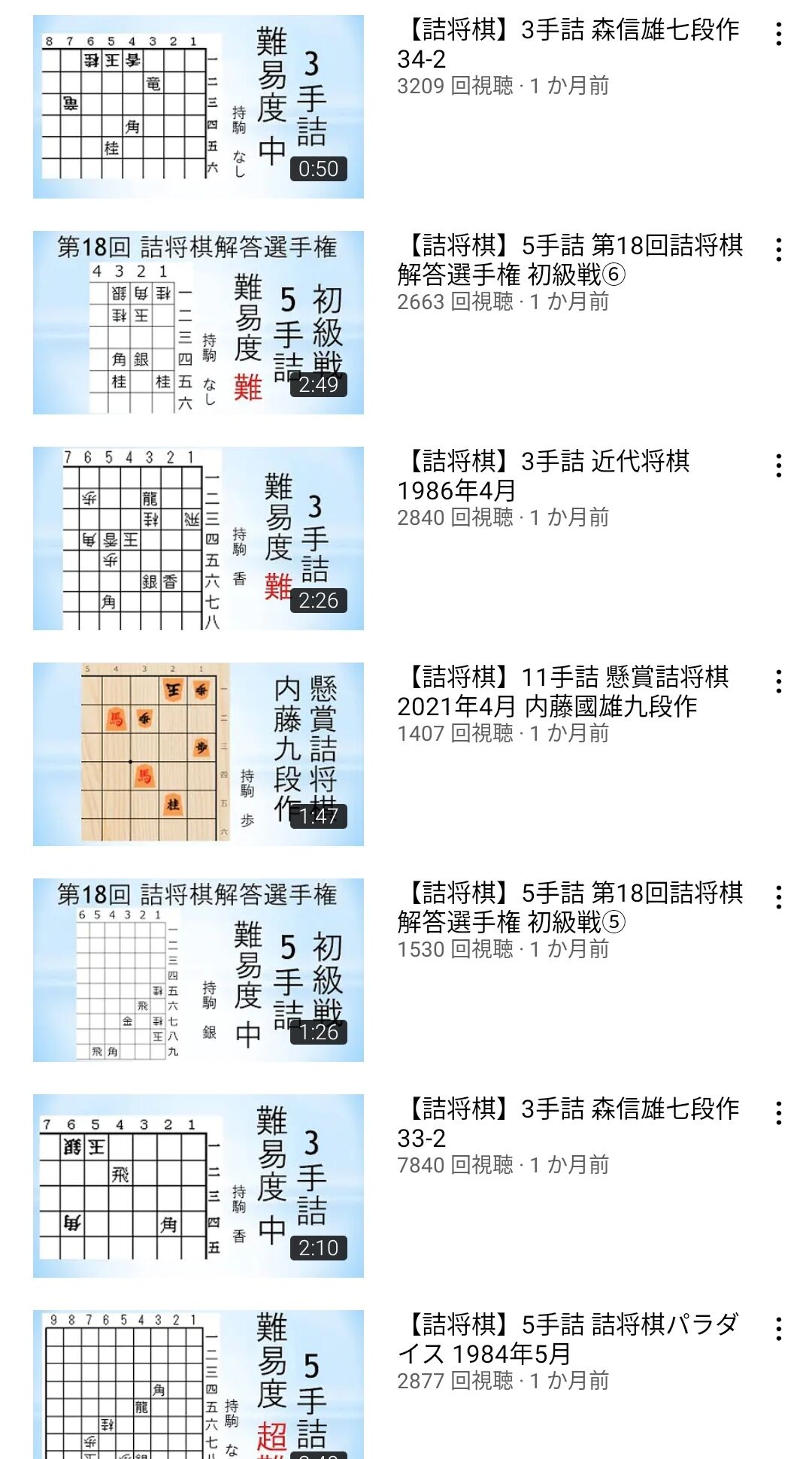Show options for 近代将棋 1986年4月 video
Viewport: 812px width, 1459px height.
(x=779, y=466)
